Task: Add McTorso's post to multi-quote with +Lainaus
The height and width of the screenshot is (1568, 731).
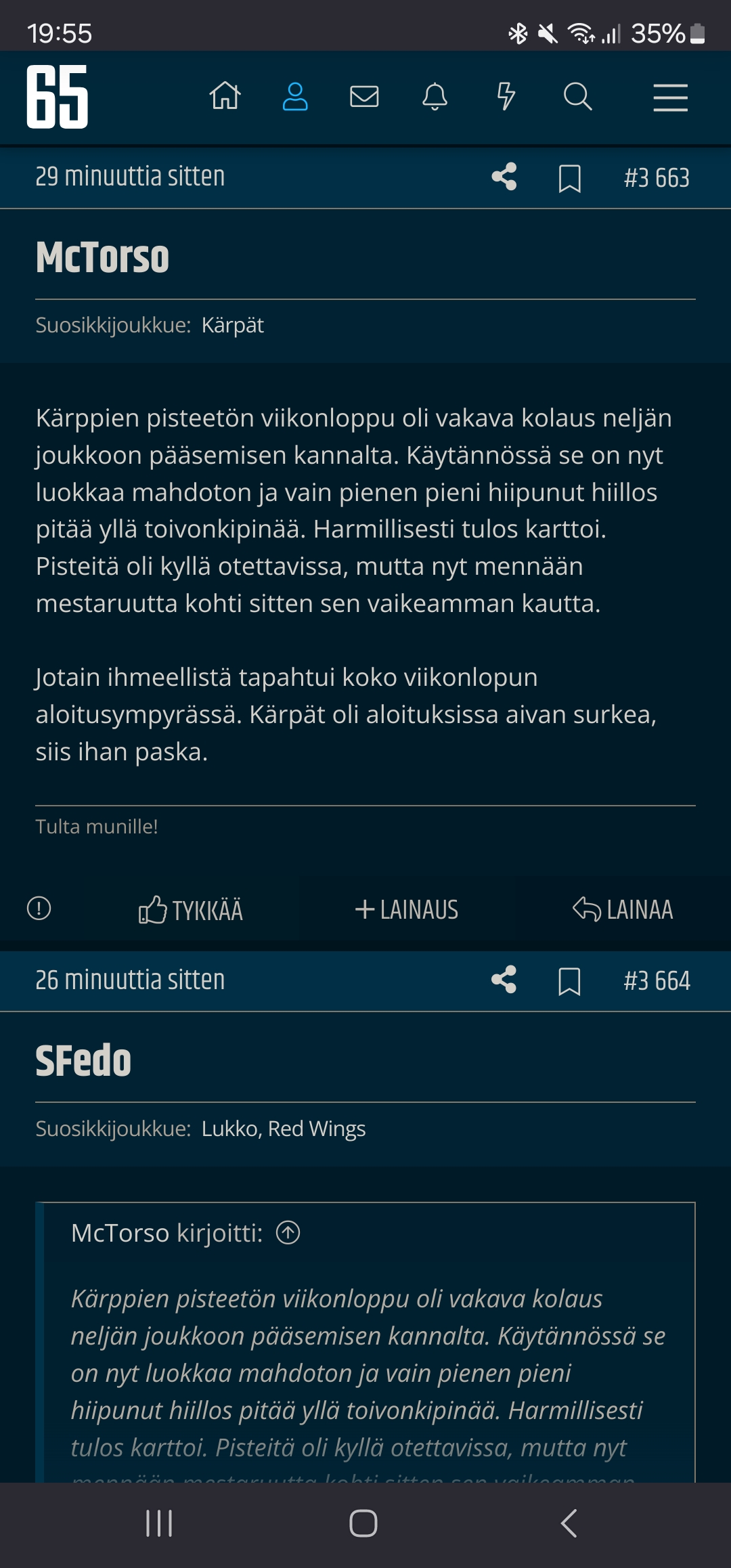Action: 406,909
